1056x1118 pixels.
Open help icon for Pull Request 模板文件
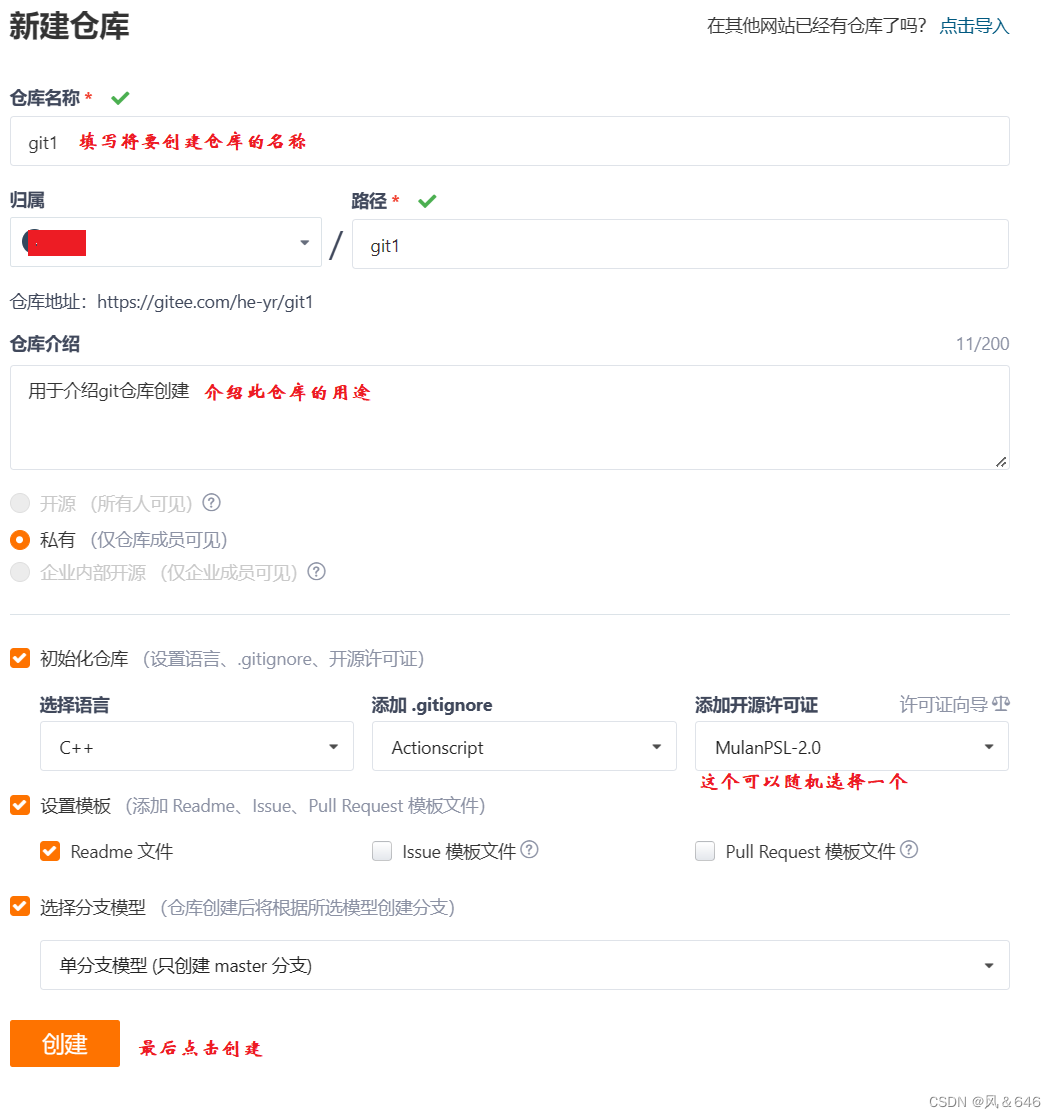[x=909, y=849]
